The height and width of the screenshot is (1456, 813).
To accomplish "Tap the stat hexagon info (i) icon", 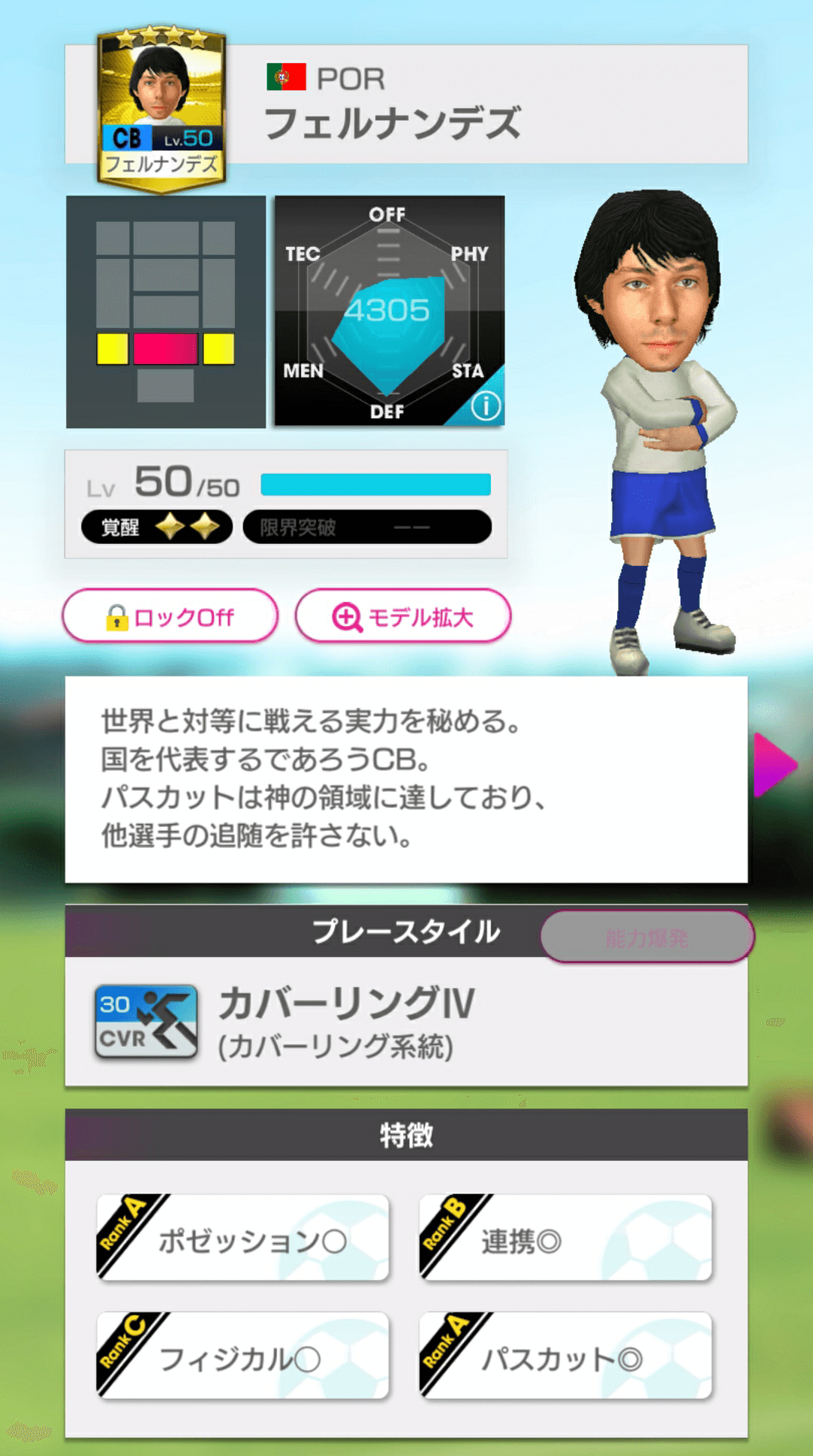I will click(486, 406).
